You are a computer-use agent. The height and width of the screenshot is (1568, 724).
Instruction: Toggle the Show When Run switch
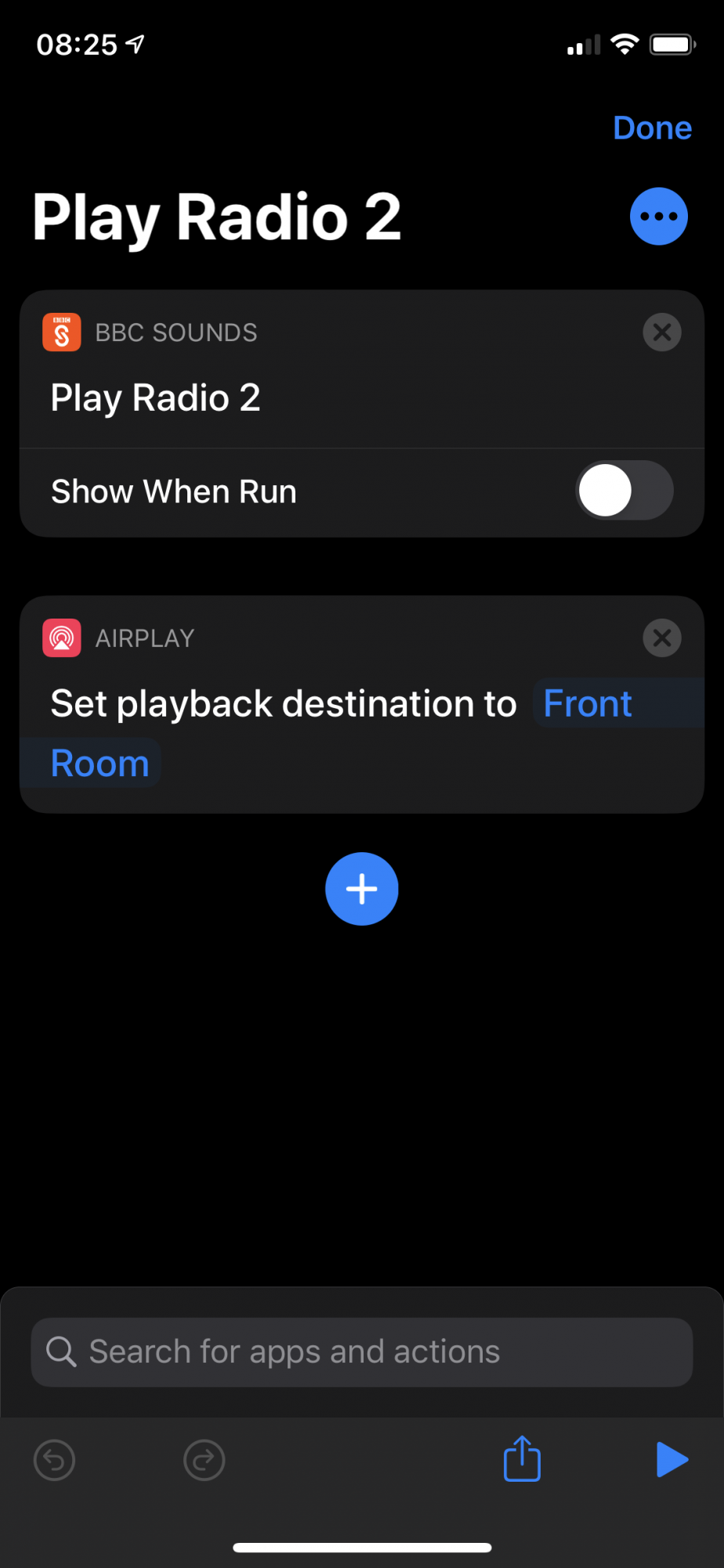pyautogui.click(x=624, y=492)
